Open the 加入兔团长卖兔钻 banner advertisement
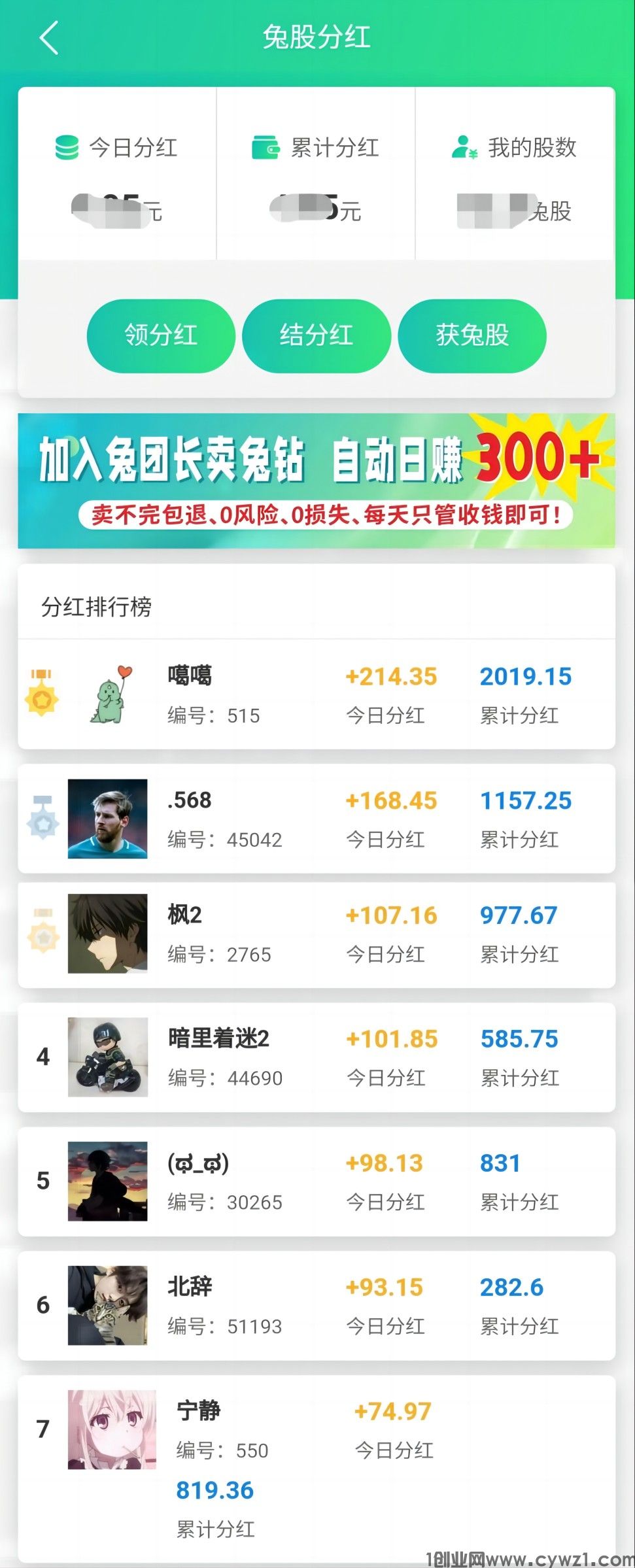 tap(317, 481)
